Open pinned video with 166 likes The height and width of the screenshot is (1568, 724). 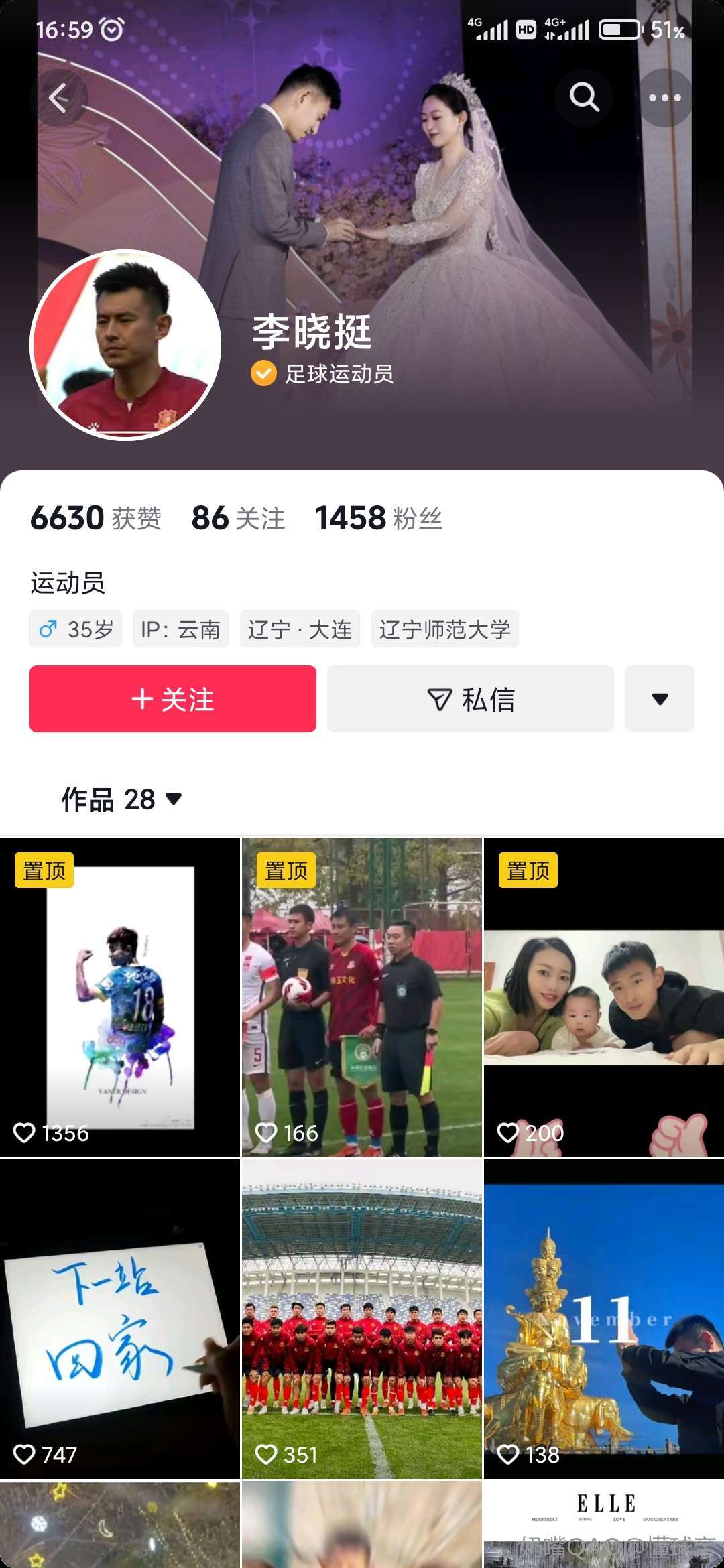(362, 997)
